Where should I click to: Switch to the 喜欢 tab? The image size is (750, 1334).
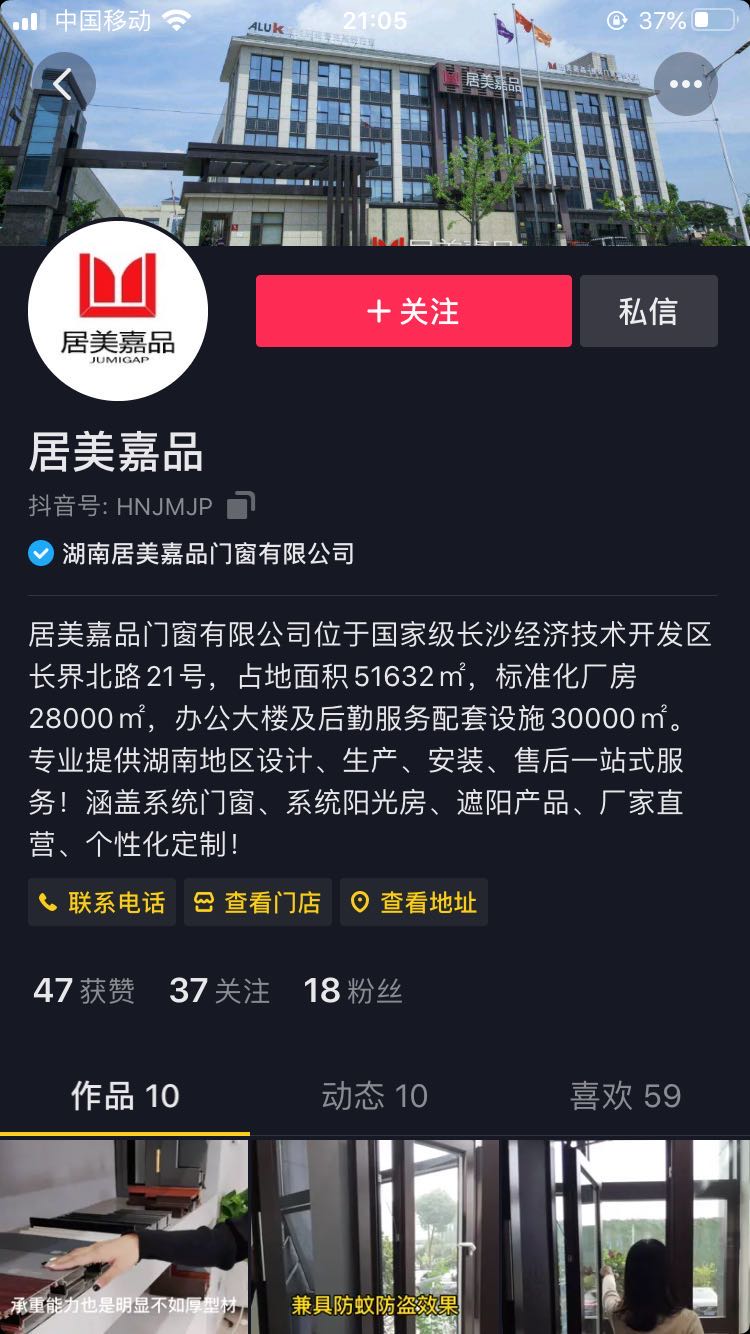coord(625,1096)
